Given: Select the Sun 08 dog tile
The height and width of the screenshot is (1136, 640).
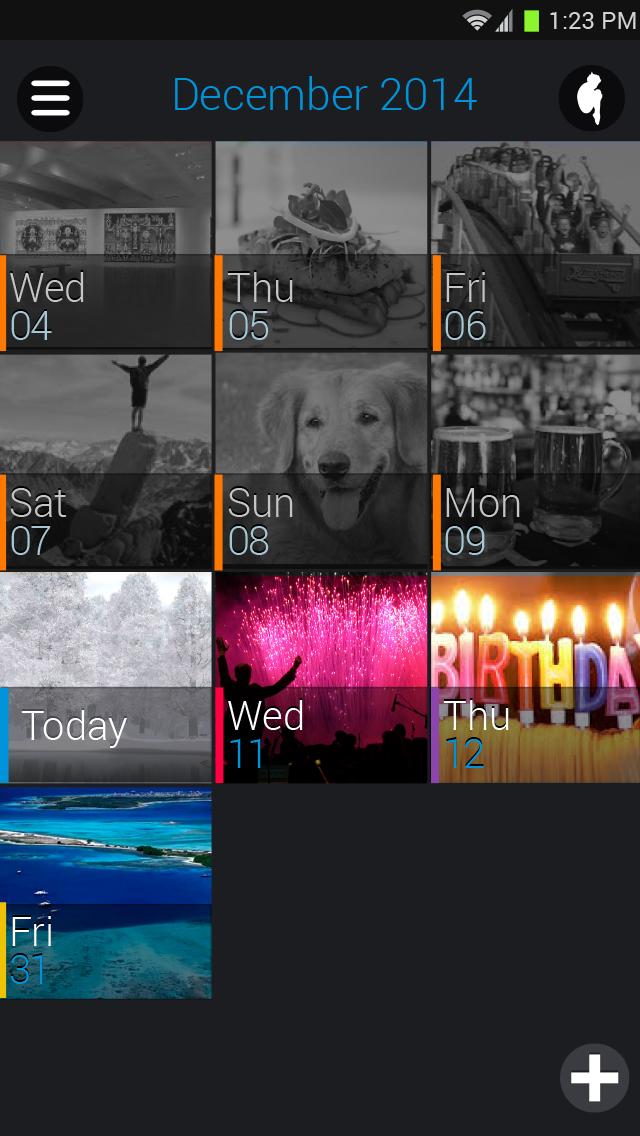Looking at the screenshot, I should [x=321, y=461].
